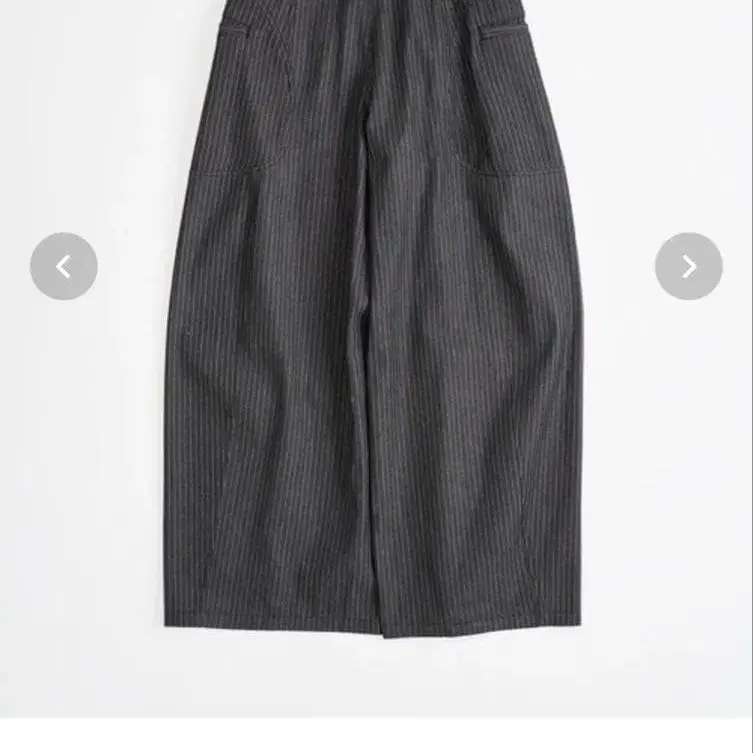Viewport: 753px width, 753px height.
Task: Show the next product photo
Action: pos(688,267)
